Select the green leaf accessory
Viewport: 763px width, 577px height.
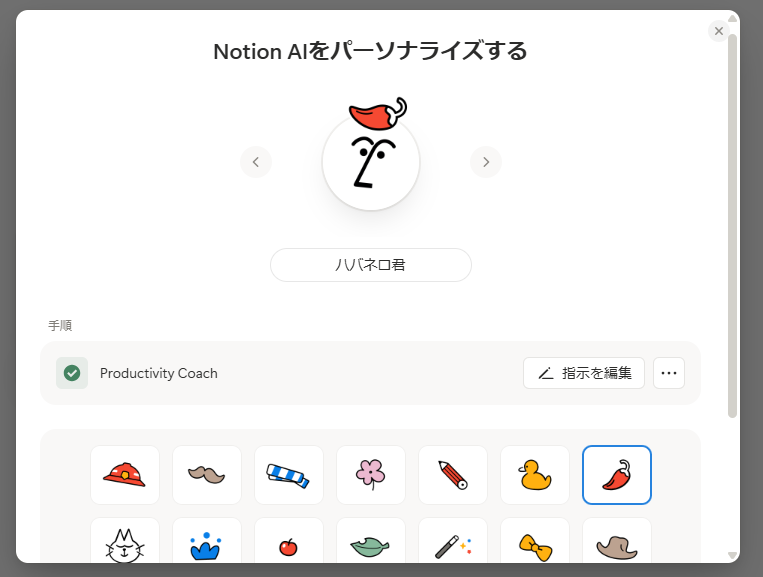(371, 546)
